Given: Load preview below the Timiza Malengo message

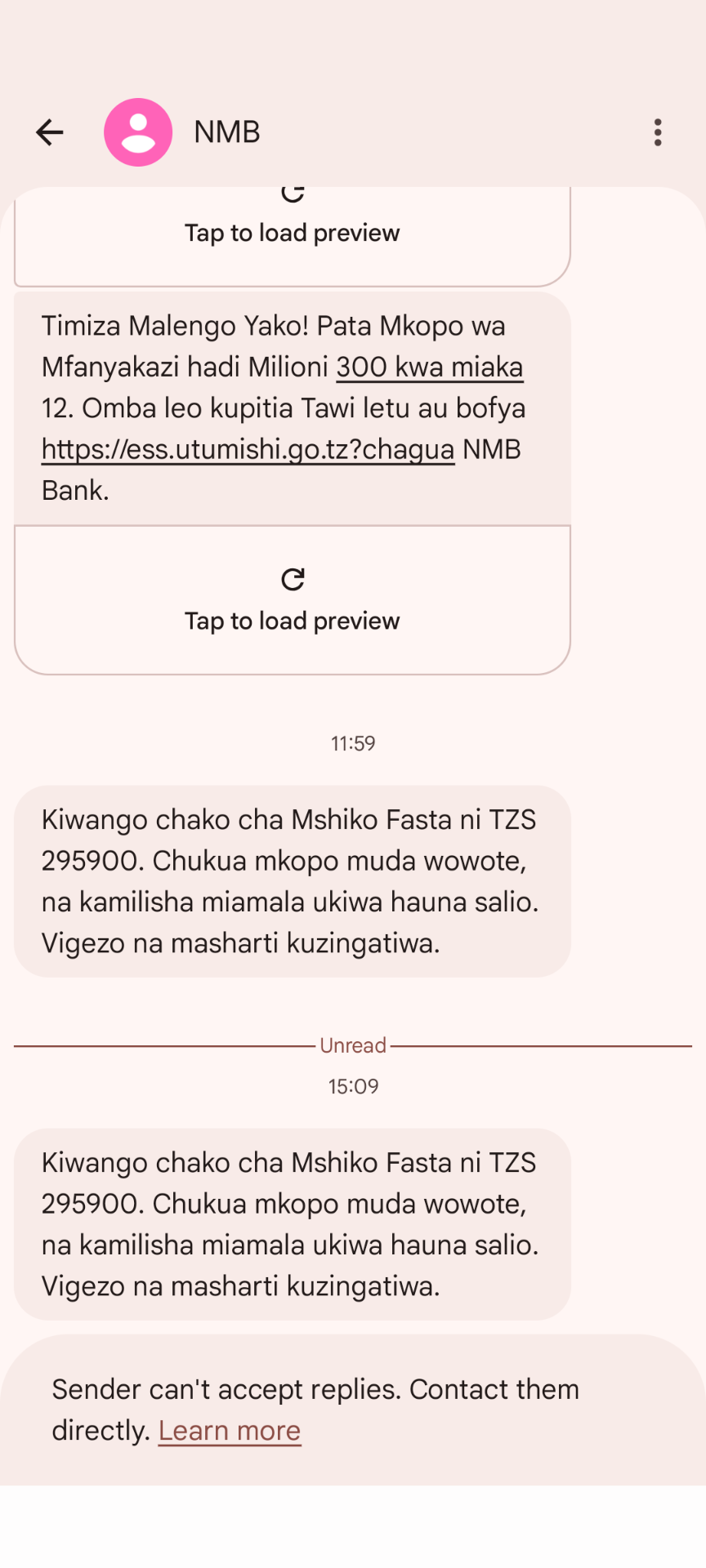Looking at the screenshot, I should click(x=293, y=601).
